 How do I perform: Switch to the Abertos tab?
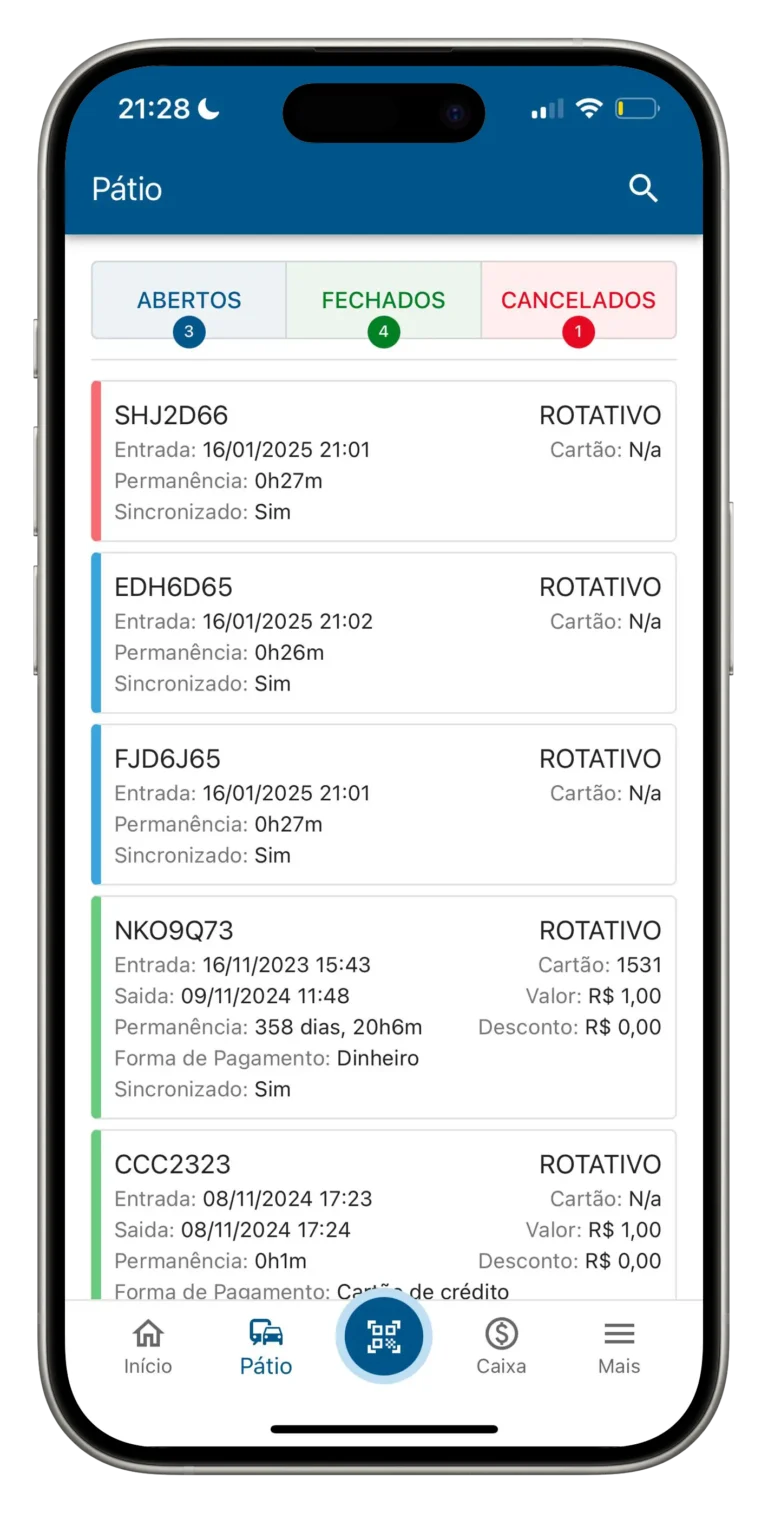[x=189, y=301]
